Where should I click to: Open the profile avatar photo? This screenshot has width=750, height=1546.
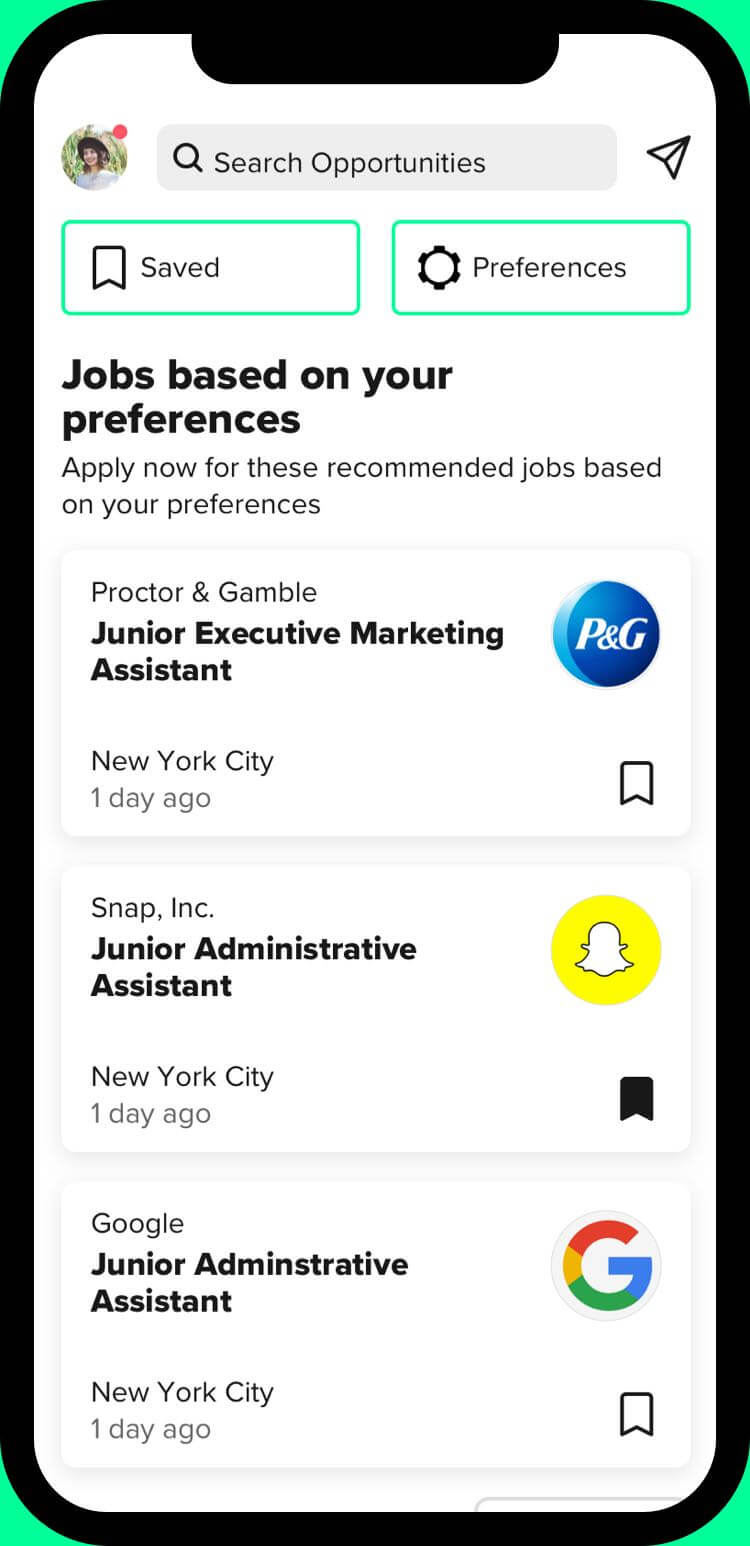(x=95, y=156)
